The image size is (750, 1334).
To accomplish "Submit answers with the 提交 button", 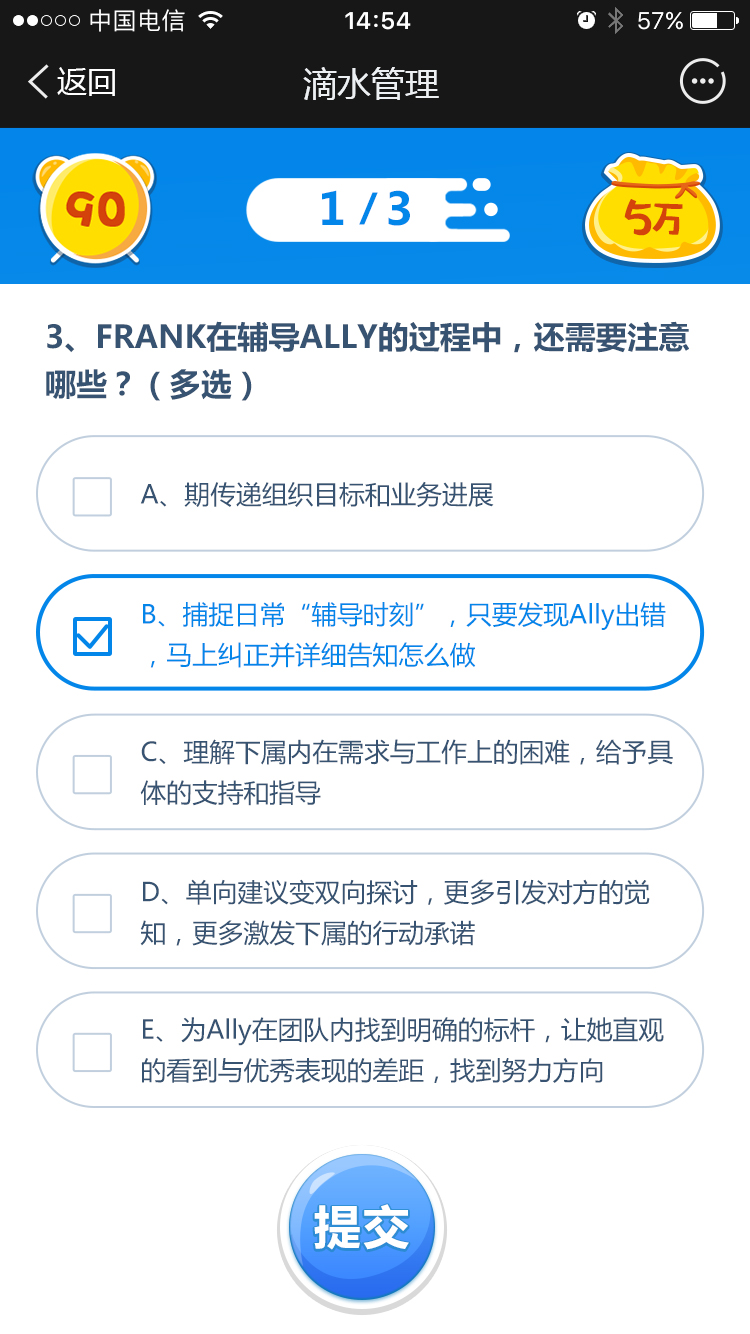I will click(362, 1227).
